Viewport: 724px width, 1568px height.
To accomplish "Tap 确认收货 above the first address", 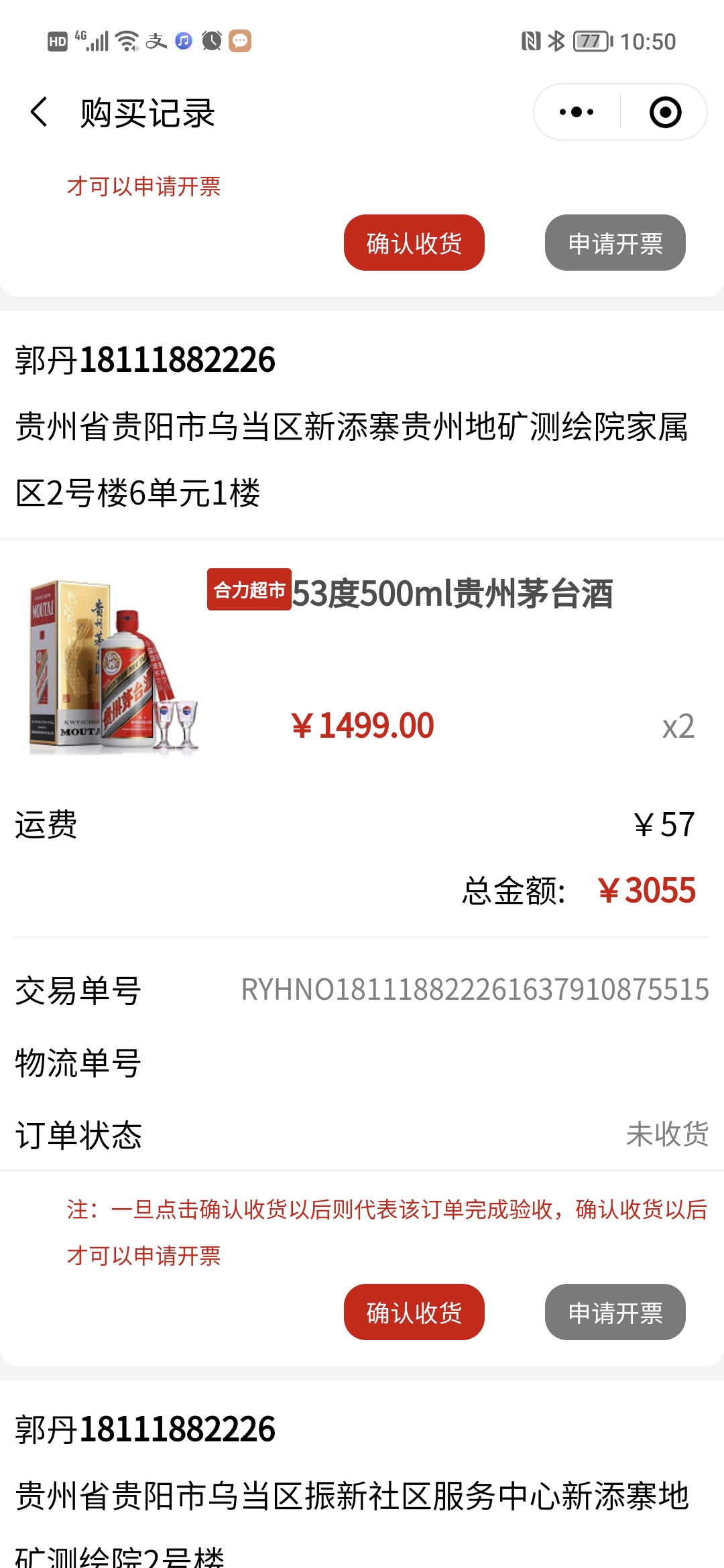I will coord(414,243).
